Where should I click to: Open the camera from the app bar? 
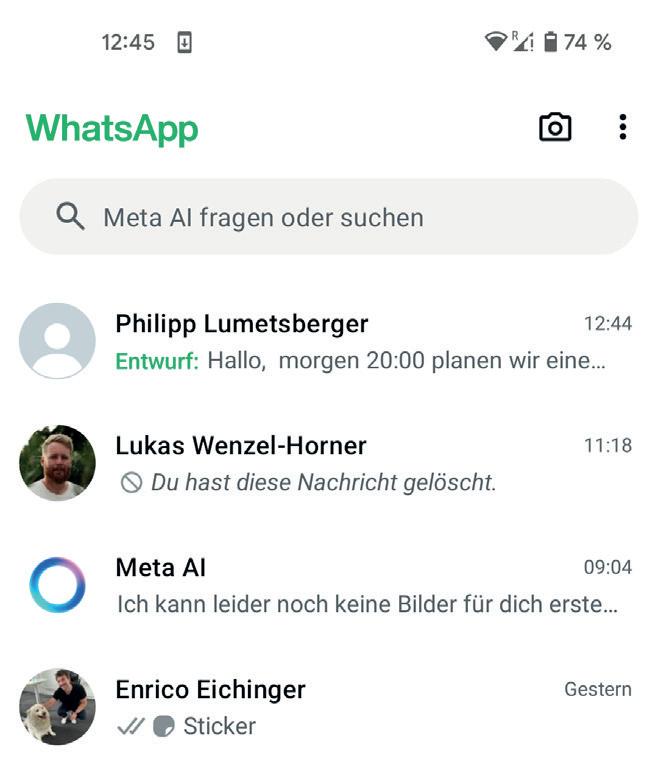click(555, 127)
